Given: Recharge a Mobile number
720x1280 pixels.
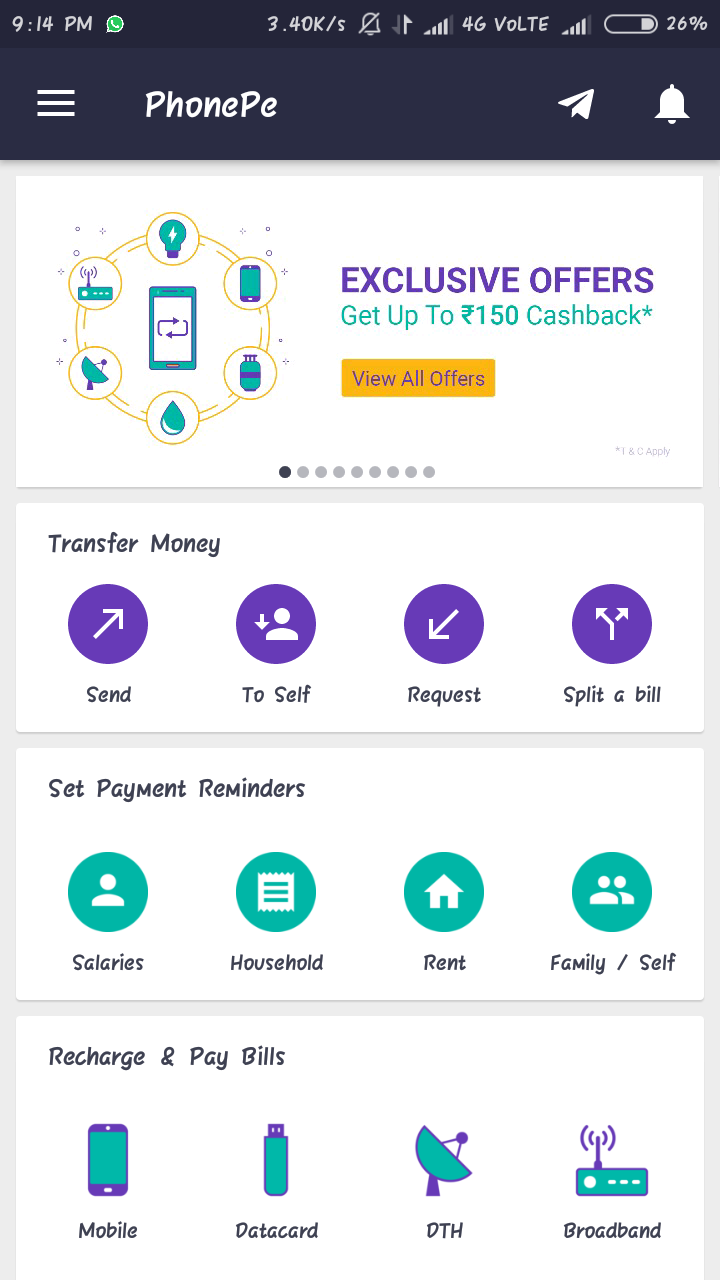Looking at the screenshot, I should (x=108, y=1160).
